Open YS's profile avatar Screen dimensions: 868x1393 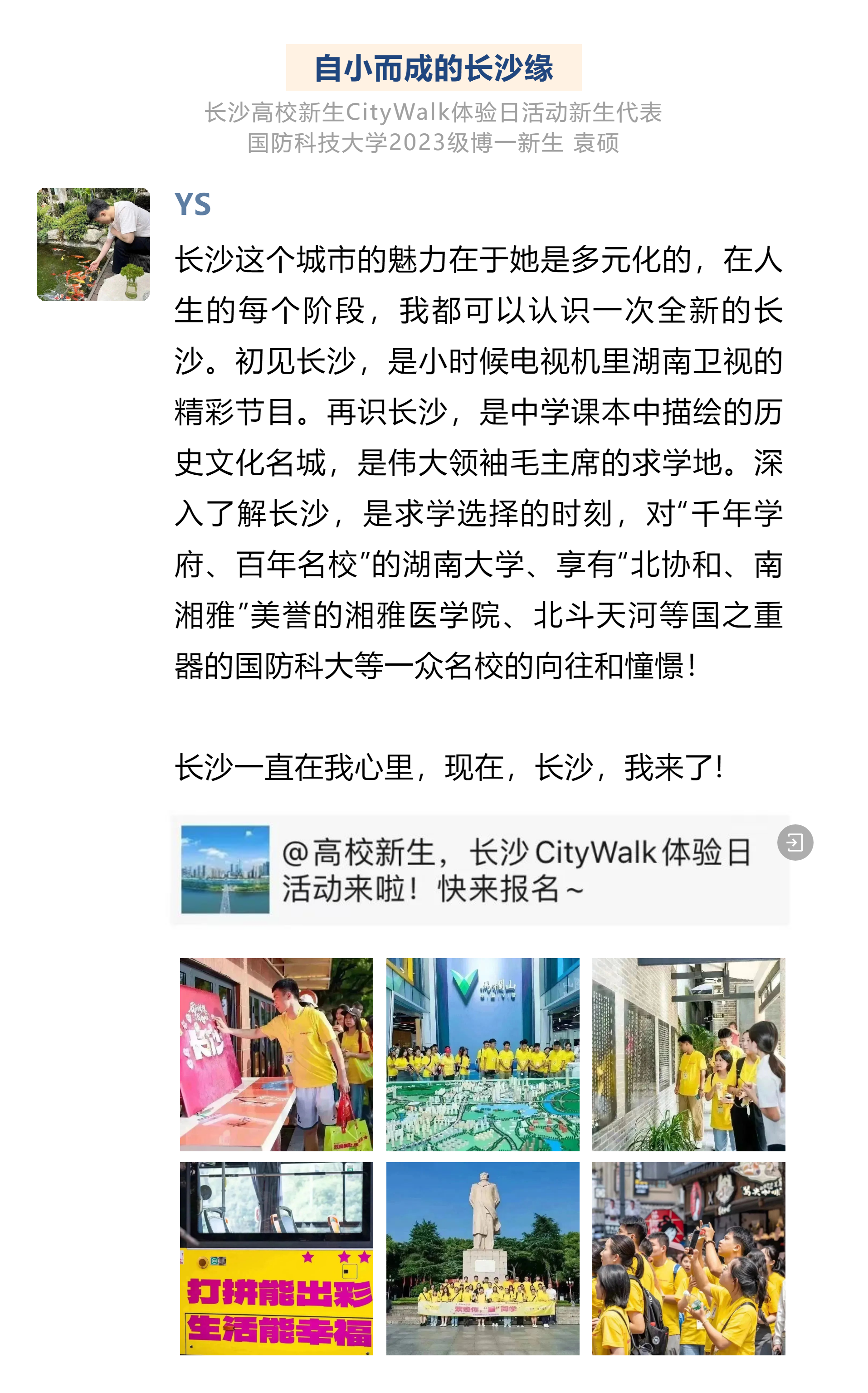tap(93, 244)
